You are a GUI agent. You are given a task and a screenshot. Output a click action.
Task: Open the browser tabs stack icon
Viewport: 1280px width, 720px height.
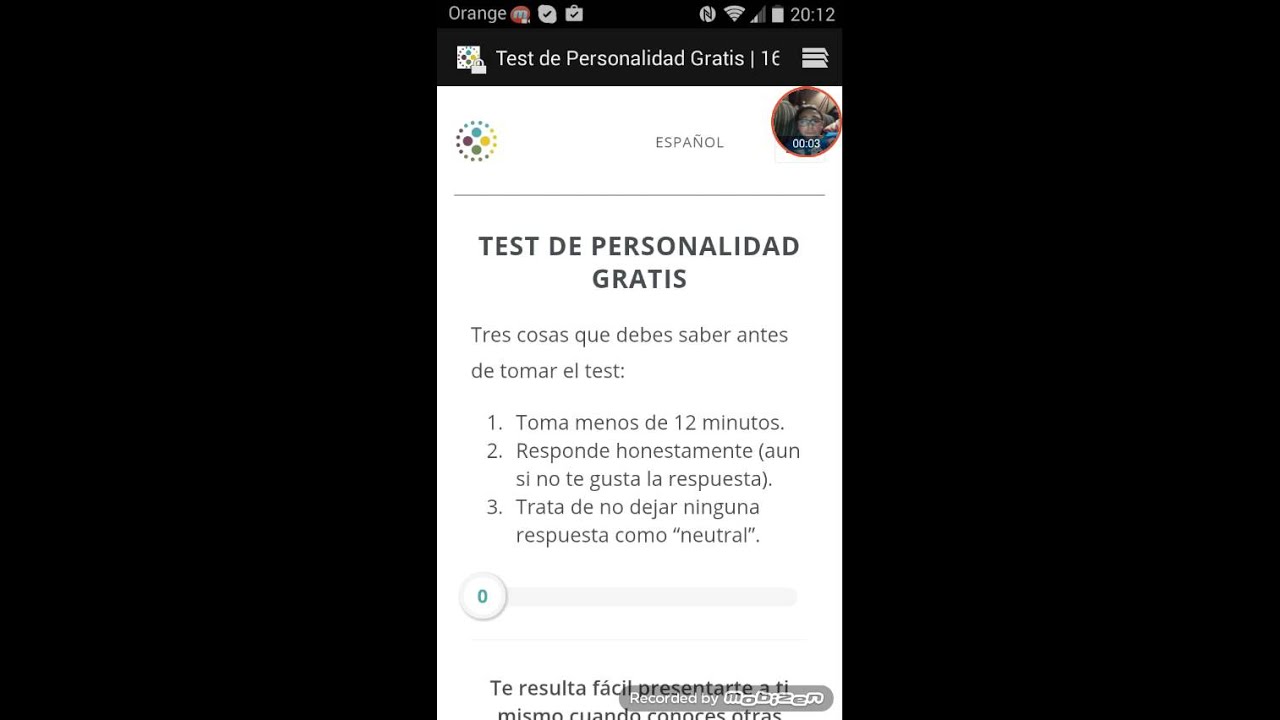pyautogui.click(x=814, y=58)
